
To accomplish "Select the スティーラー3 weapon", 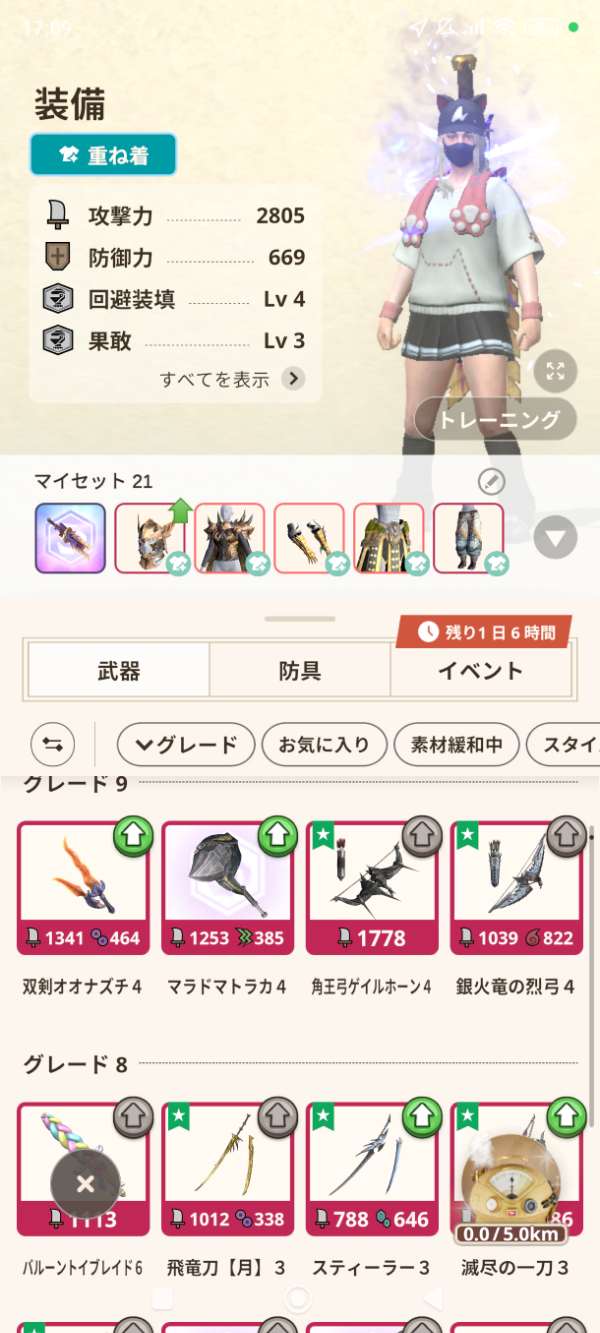I will coord(371,1168).
